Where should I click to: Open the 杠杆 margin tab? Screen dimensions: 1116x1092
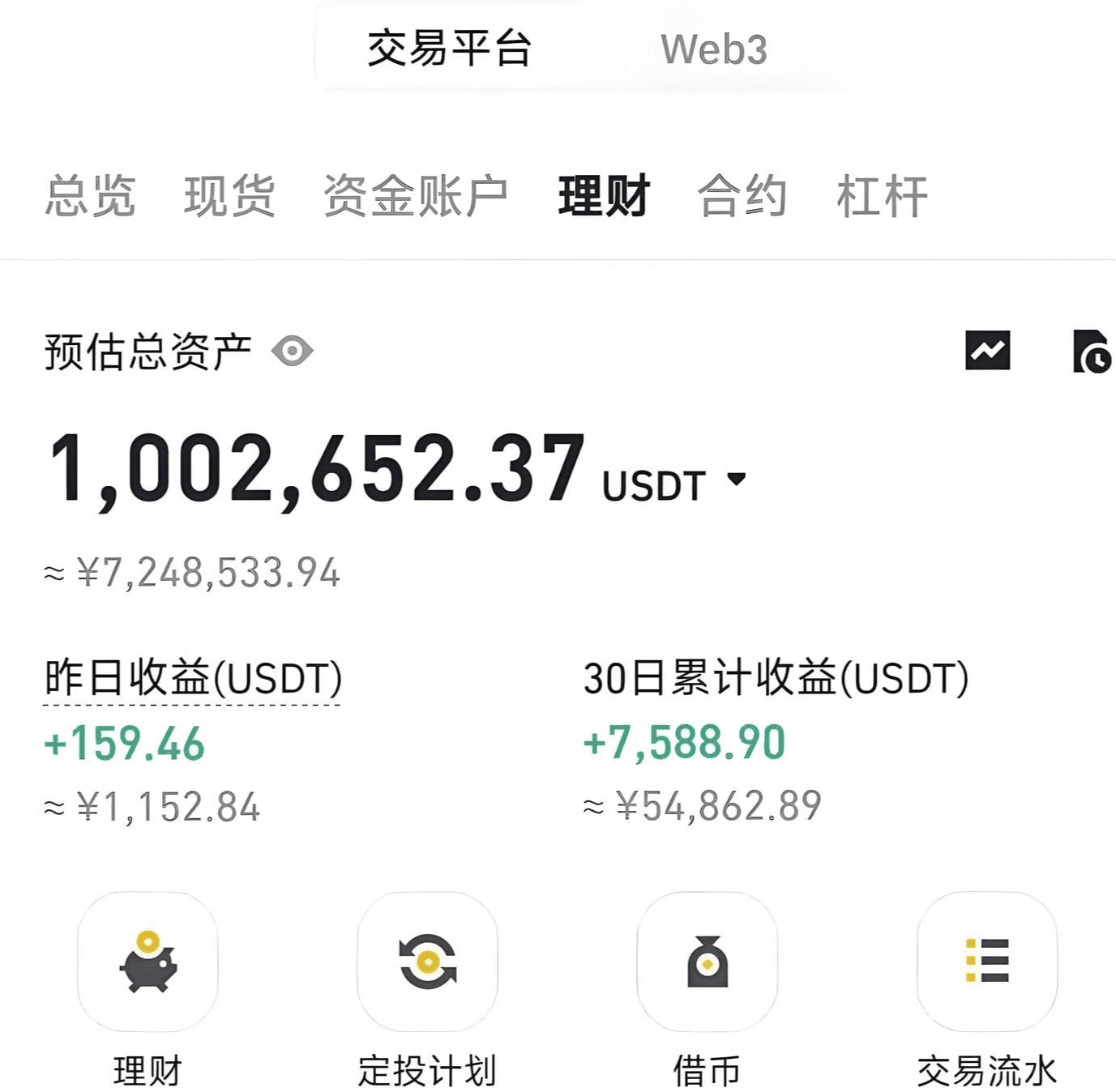882,196
